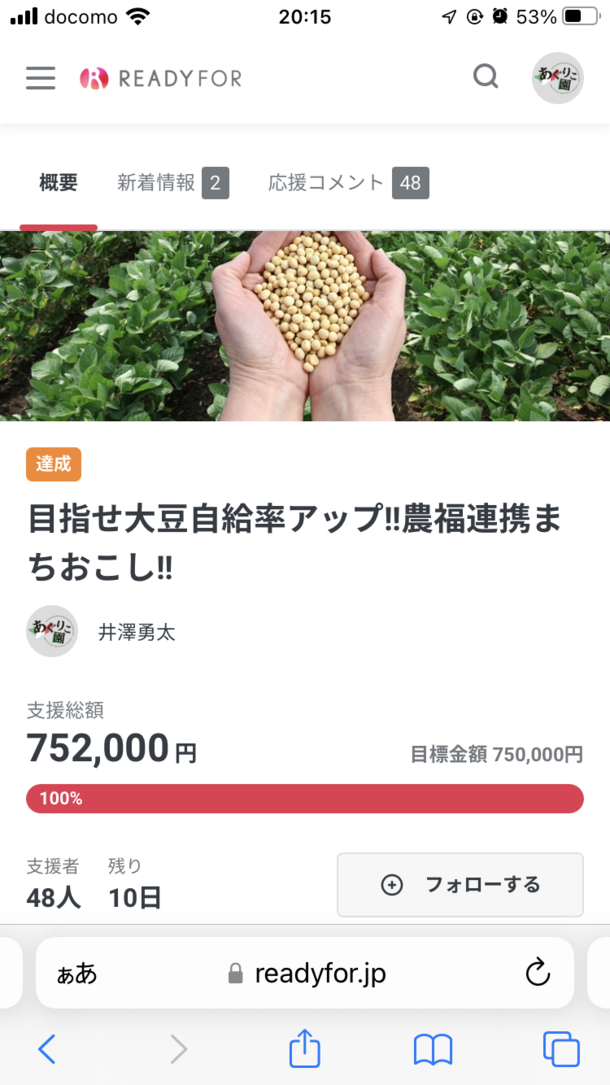Screen dimensions: 610x1085
Task: Open Safari bookmarks
Action: pos(433,1049)
